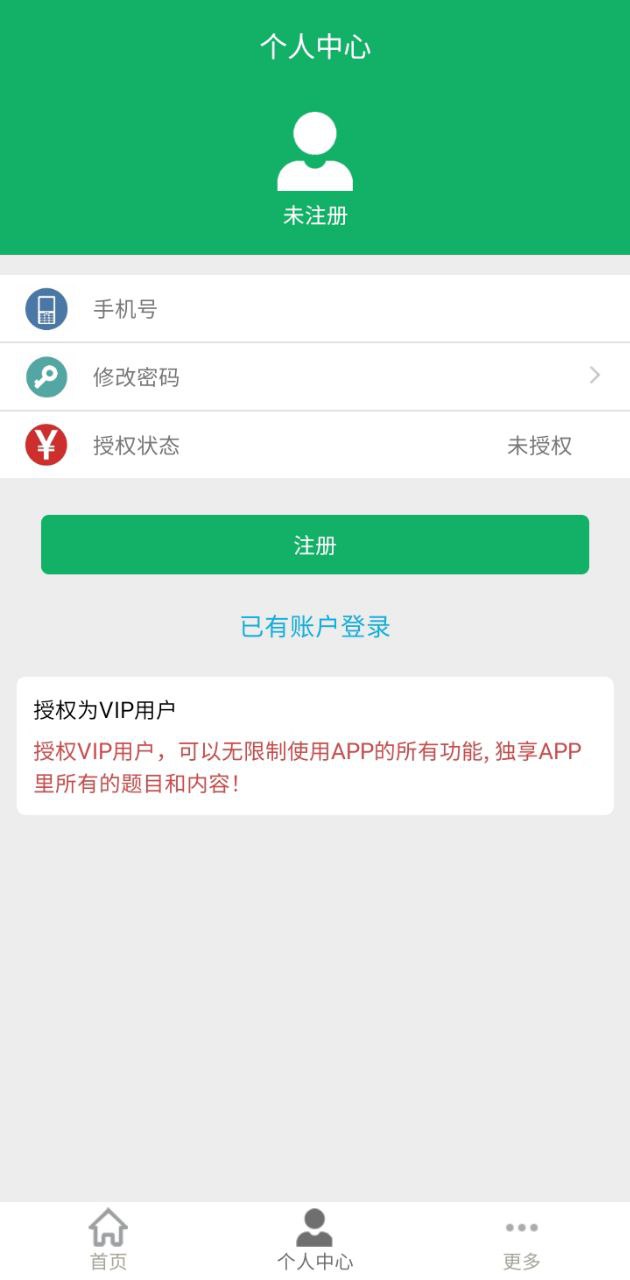Image resolution: width=630 pixels, height=1280 pixels.
Task: Tap the green 注册 button
Action: click(314, 545)
